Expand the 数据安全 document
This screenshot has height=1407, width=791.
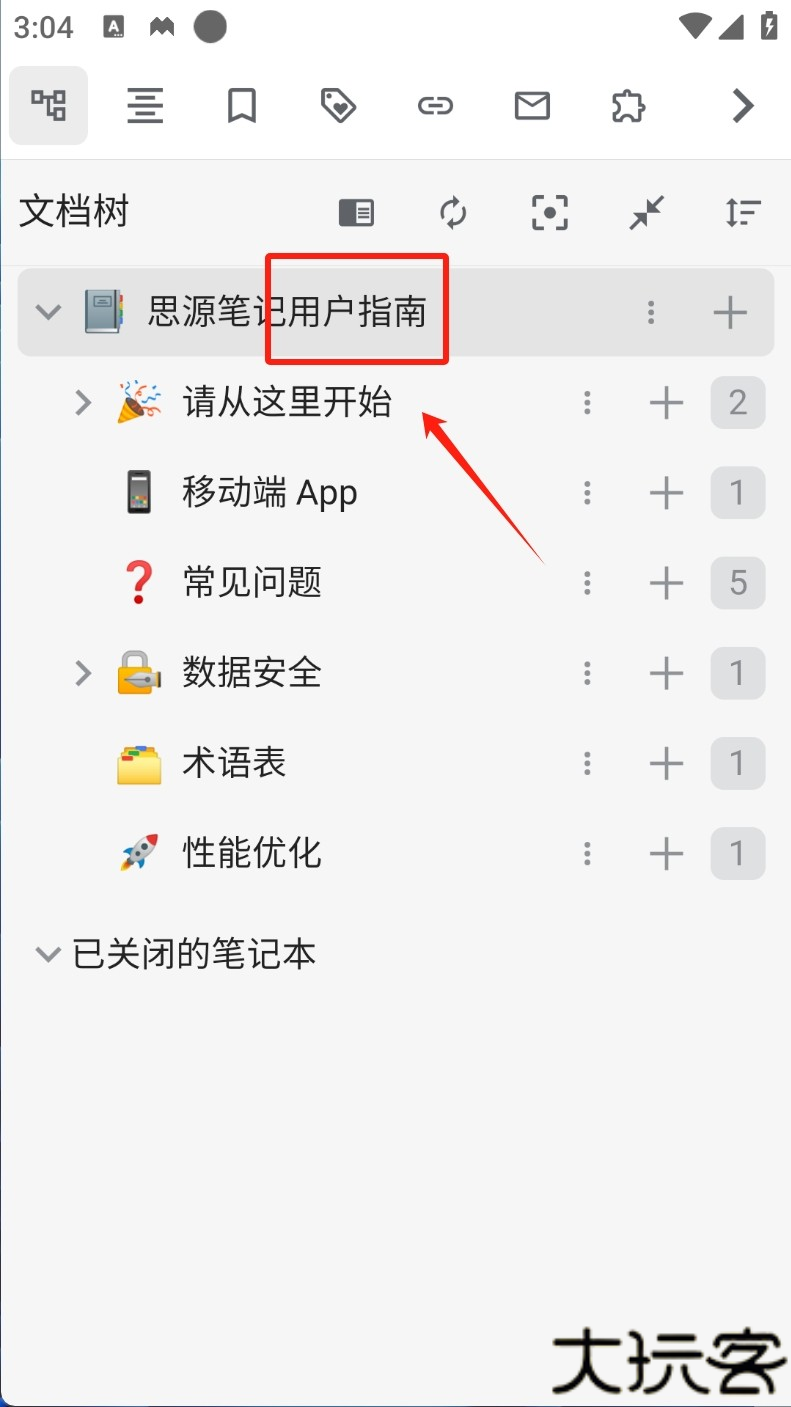83,673
